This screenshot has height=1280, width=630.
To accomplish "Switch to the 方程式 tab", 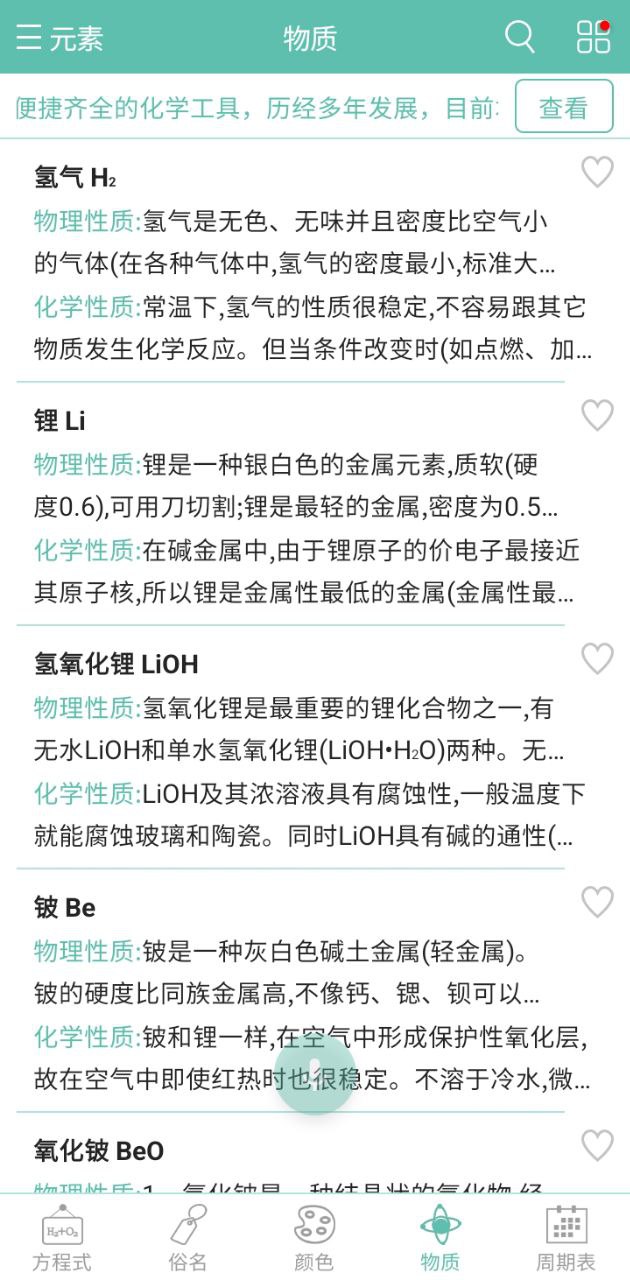I will pos(62,1238).
